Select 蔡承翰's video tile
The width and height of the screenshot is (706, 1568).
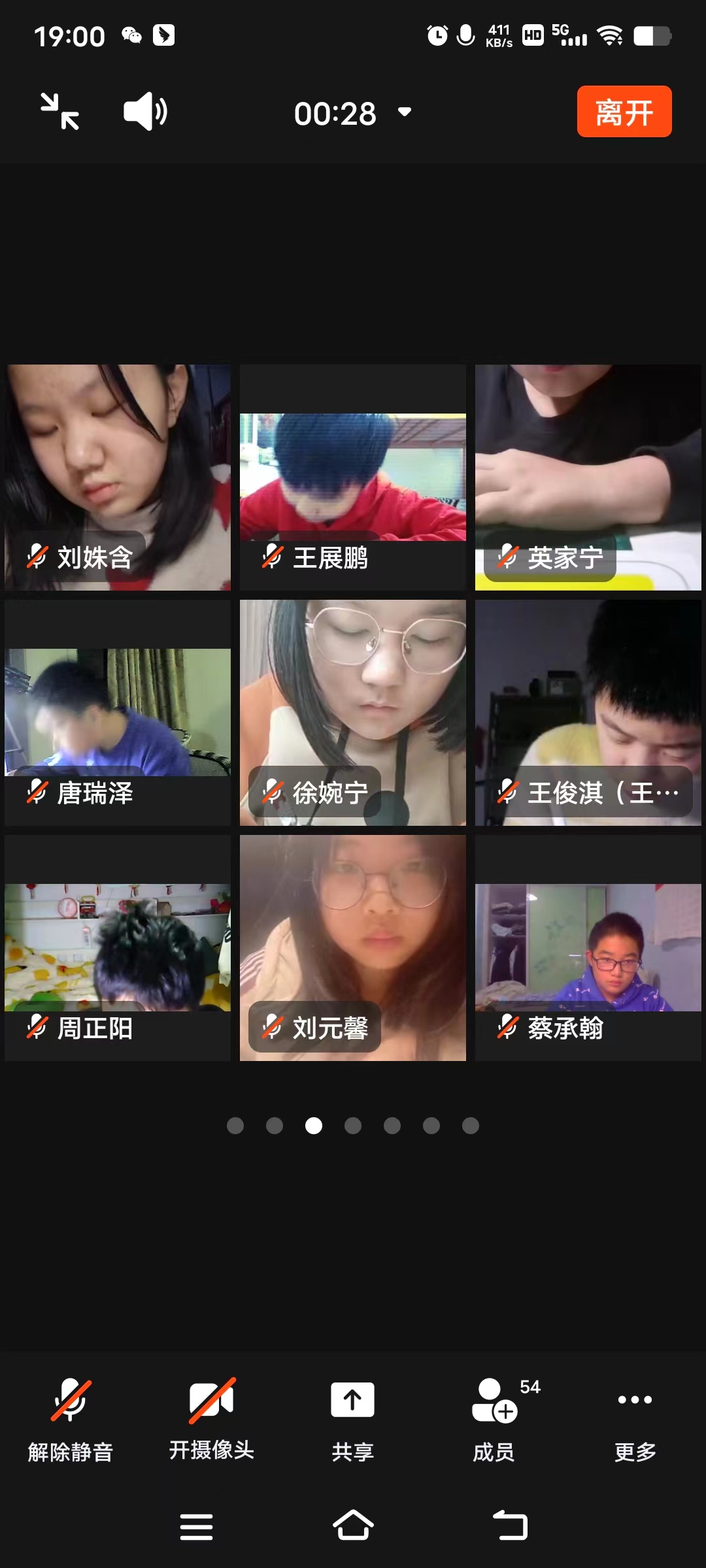point(588,947)
